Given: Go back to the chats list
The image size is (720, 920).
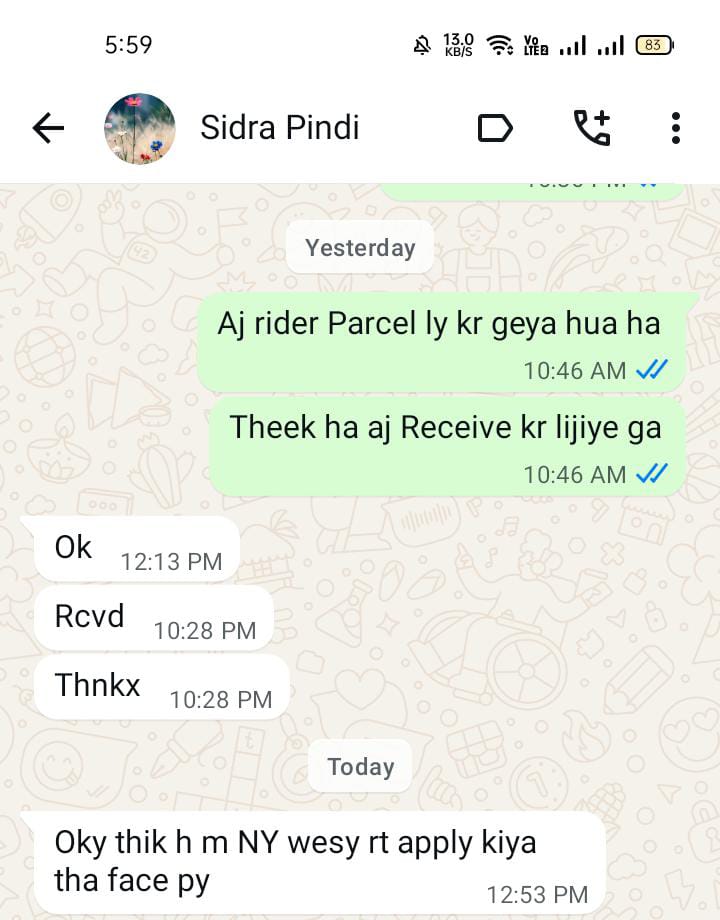Looking at the screenshot, I should coord(47,128).
